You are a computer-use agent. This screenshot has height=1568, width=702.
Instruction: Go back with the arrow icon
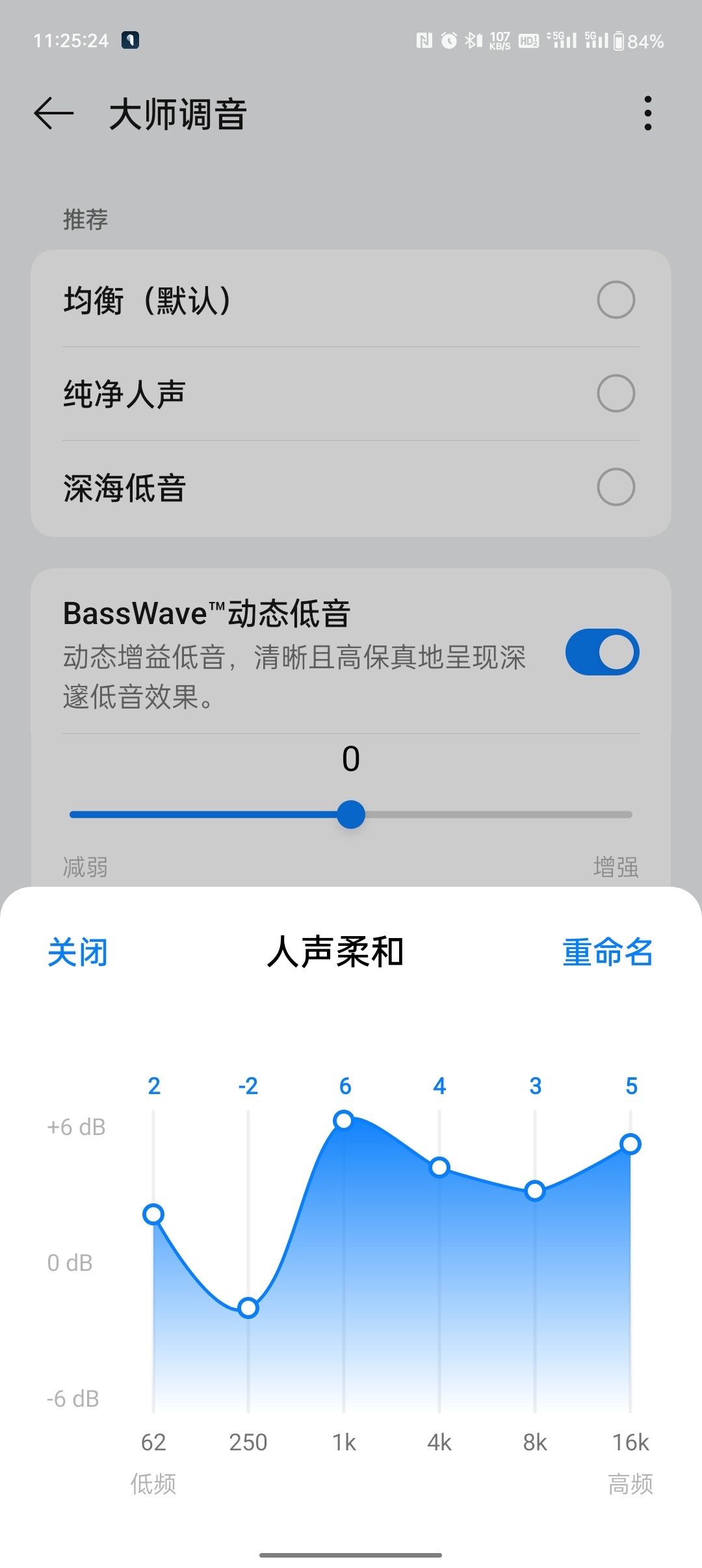(53, 113)
